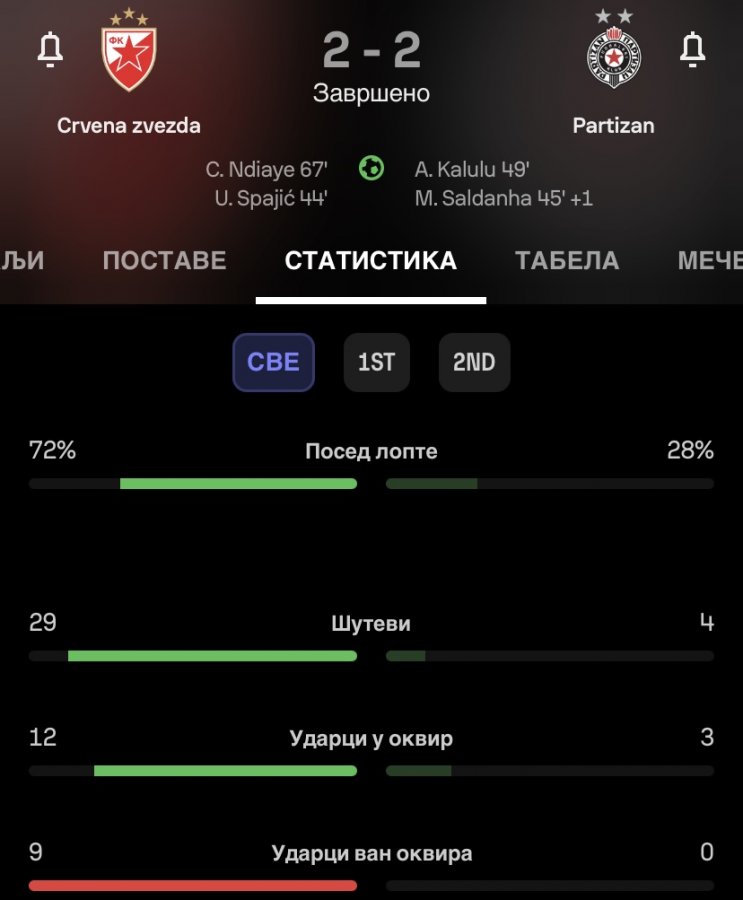The image size is (743, 900).
Task: Show stats for СВЕ periods
Action: click(x=273, y=362)
